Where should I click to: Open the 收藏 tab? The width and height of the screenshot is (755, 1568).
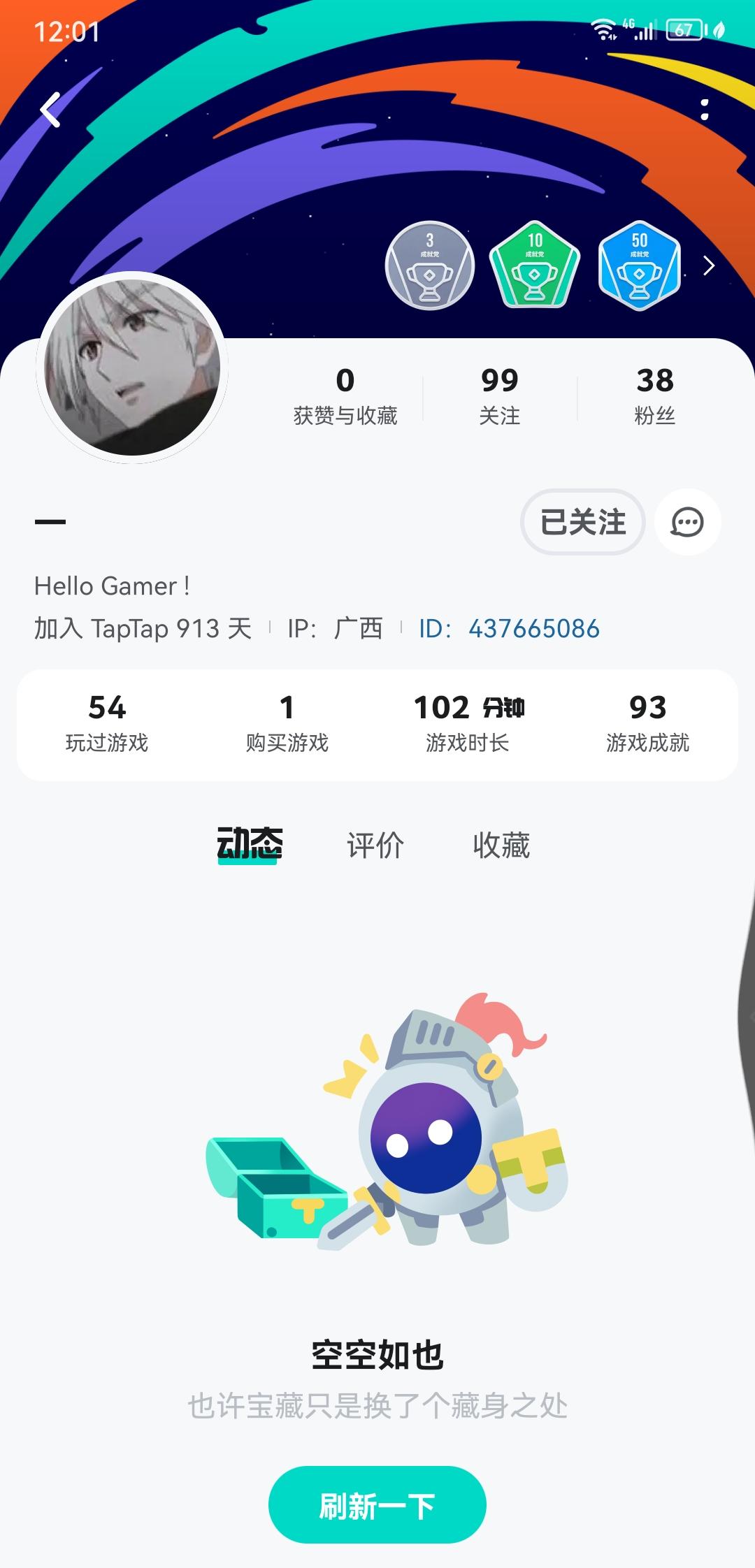coord(503,845)
